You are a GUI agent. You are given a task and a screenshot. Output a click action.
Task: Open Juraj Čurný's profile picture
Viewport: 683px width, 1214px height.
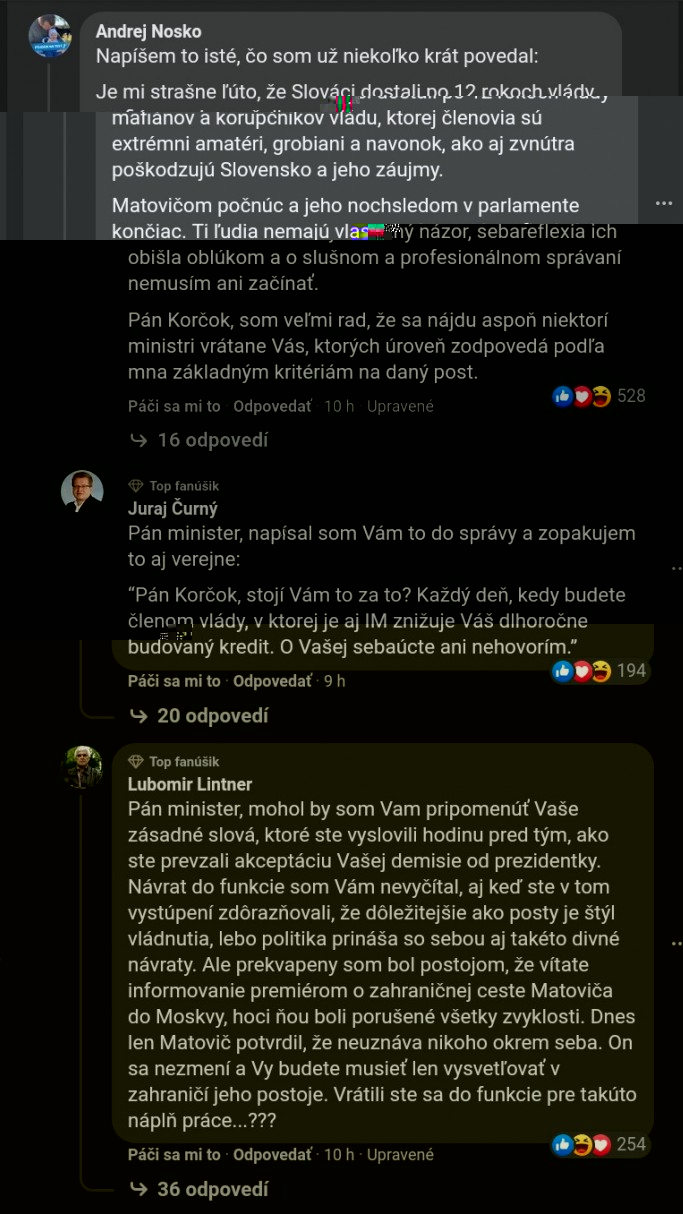pos(82,491)
